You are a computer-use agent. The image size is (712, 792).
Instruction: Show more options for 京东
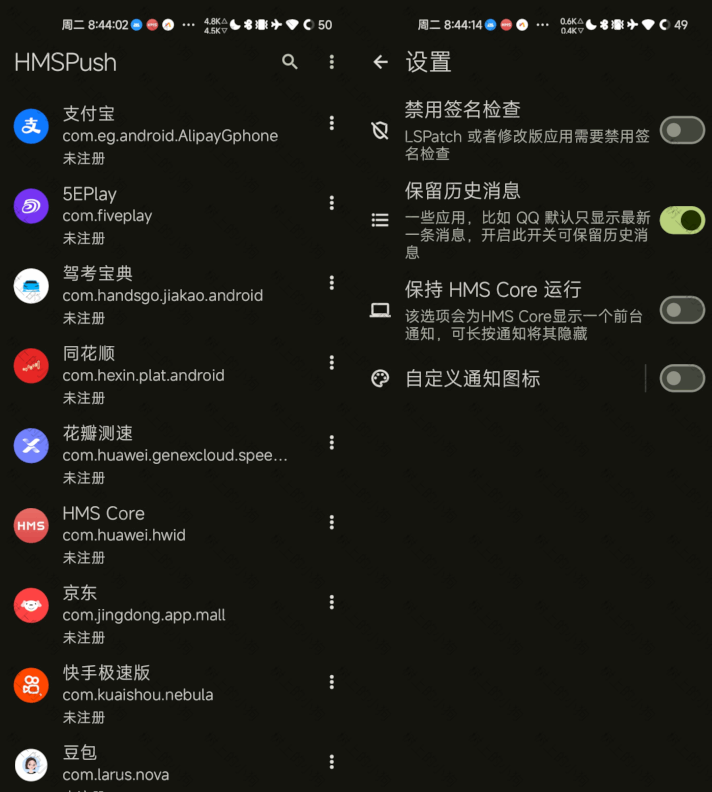[x=332, y=602]
